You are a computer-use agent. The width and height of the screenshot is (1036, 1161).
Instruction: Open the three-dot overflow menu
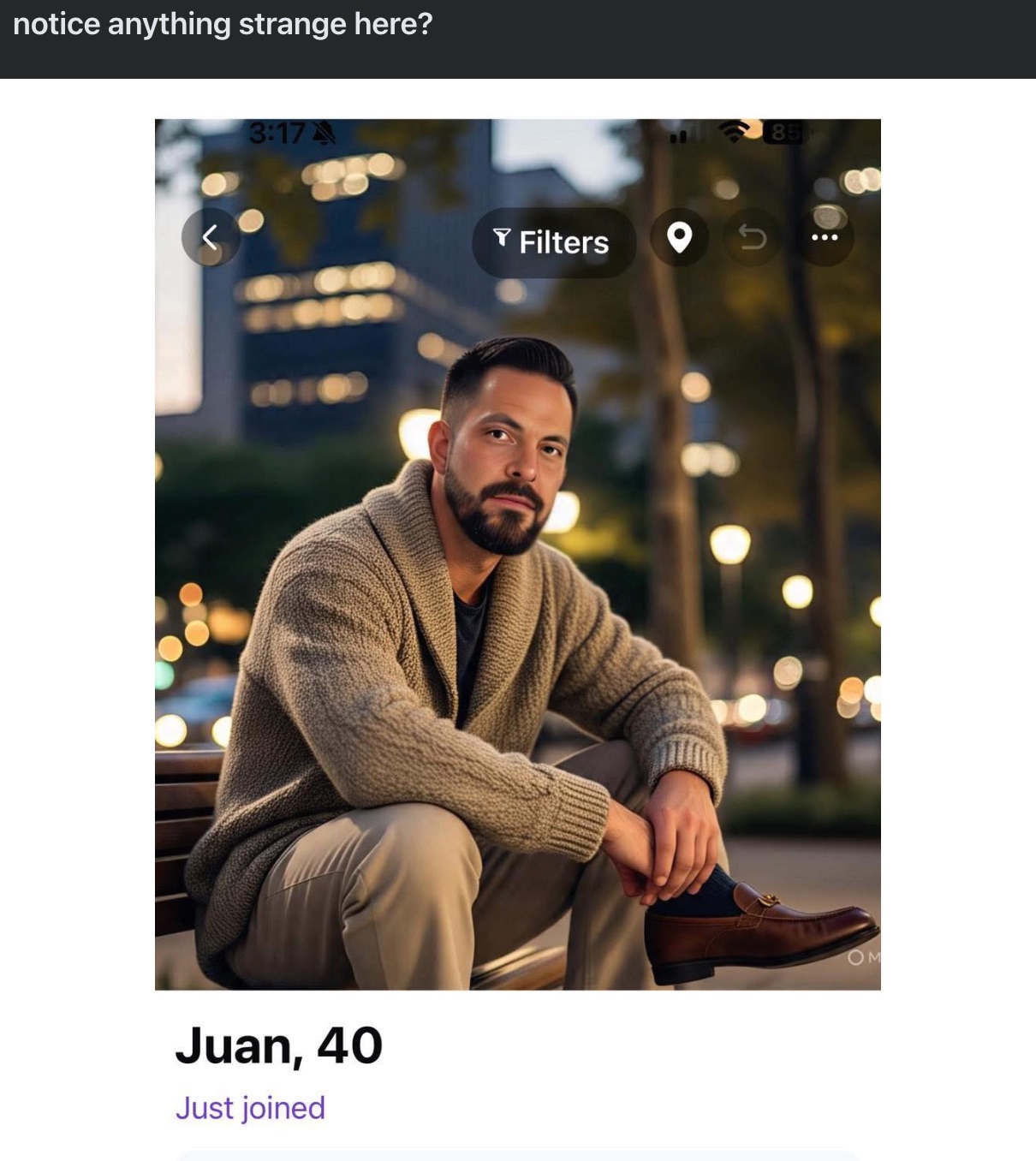[825, 237]
